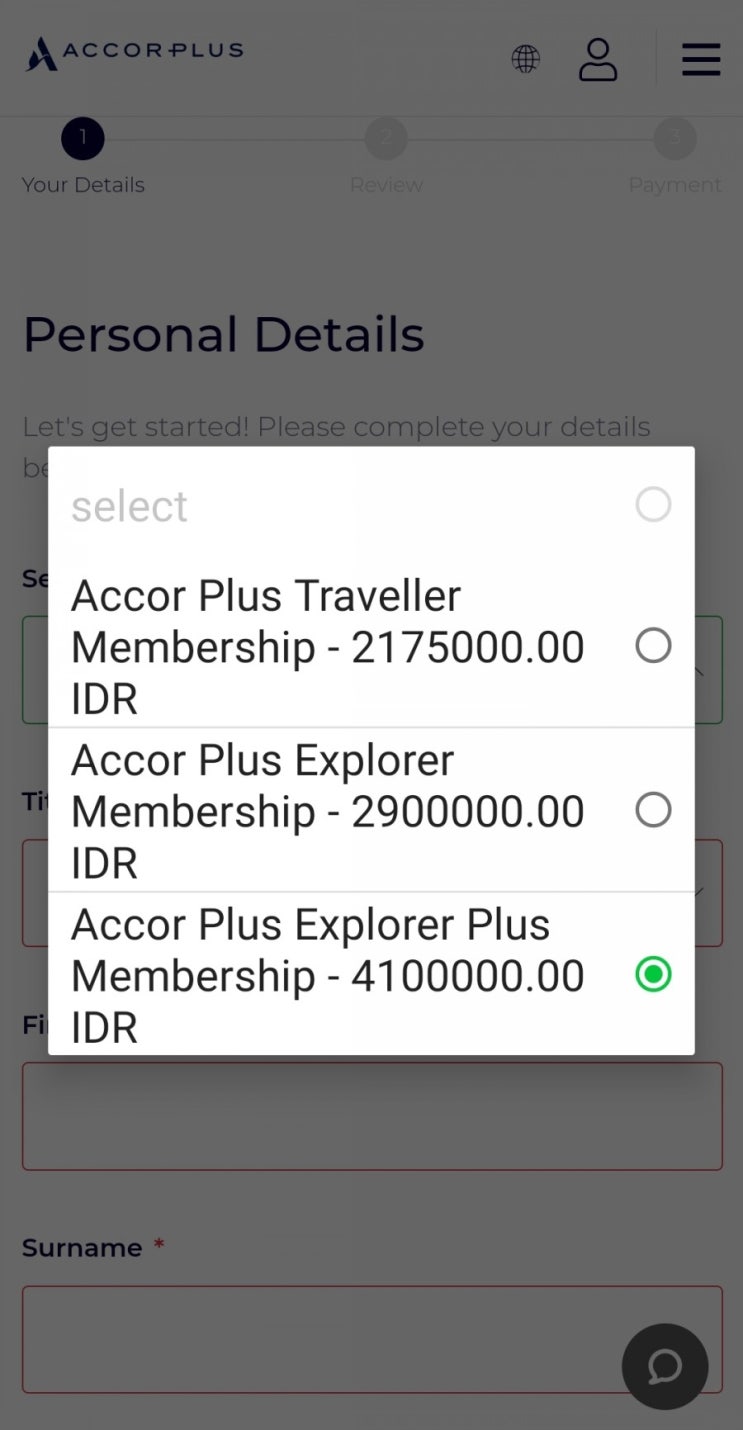The height and width of the screenshot is (1430, 743).
Task: Click the stepper progress line between steps
Action: click(x=234, y=138)
